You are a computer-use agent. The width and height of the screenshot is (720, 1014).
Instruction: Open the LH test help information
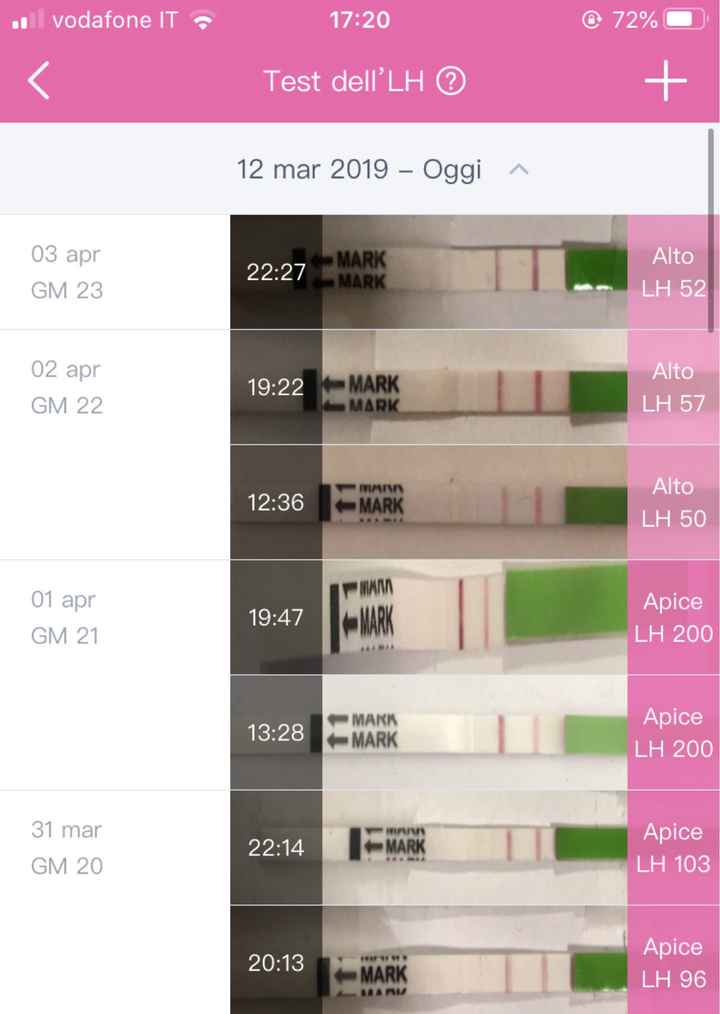pos(452,80)
